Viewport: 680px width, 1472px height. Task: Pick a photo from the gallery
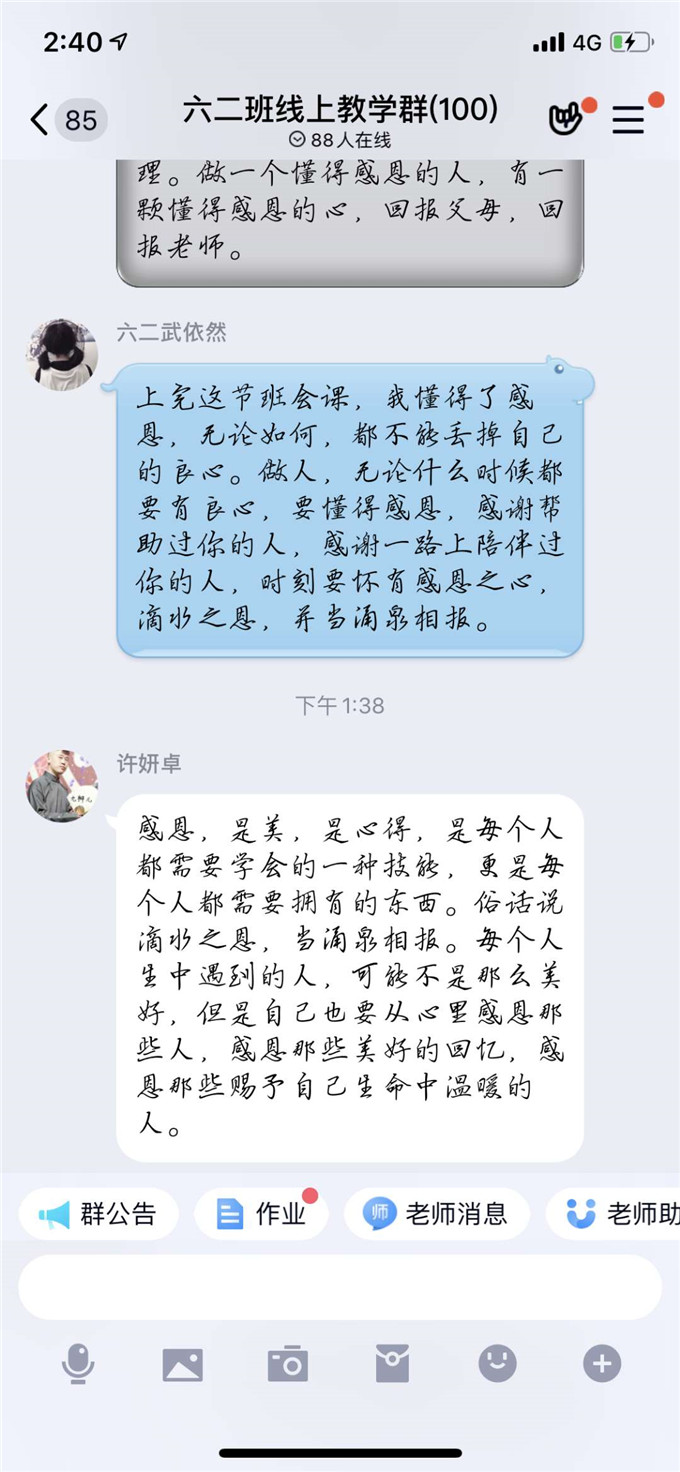(x=183, y=1364)
